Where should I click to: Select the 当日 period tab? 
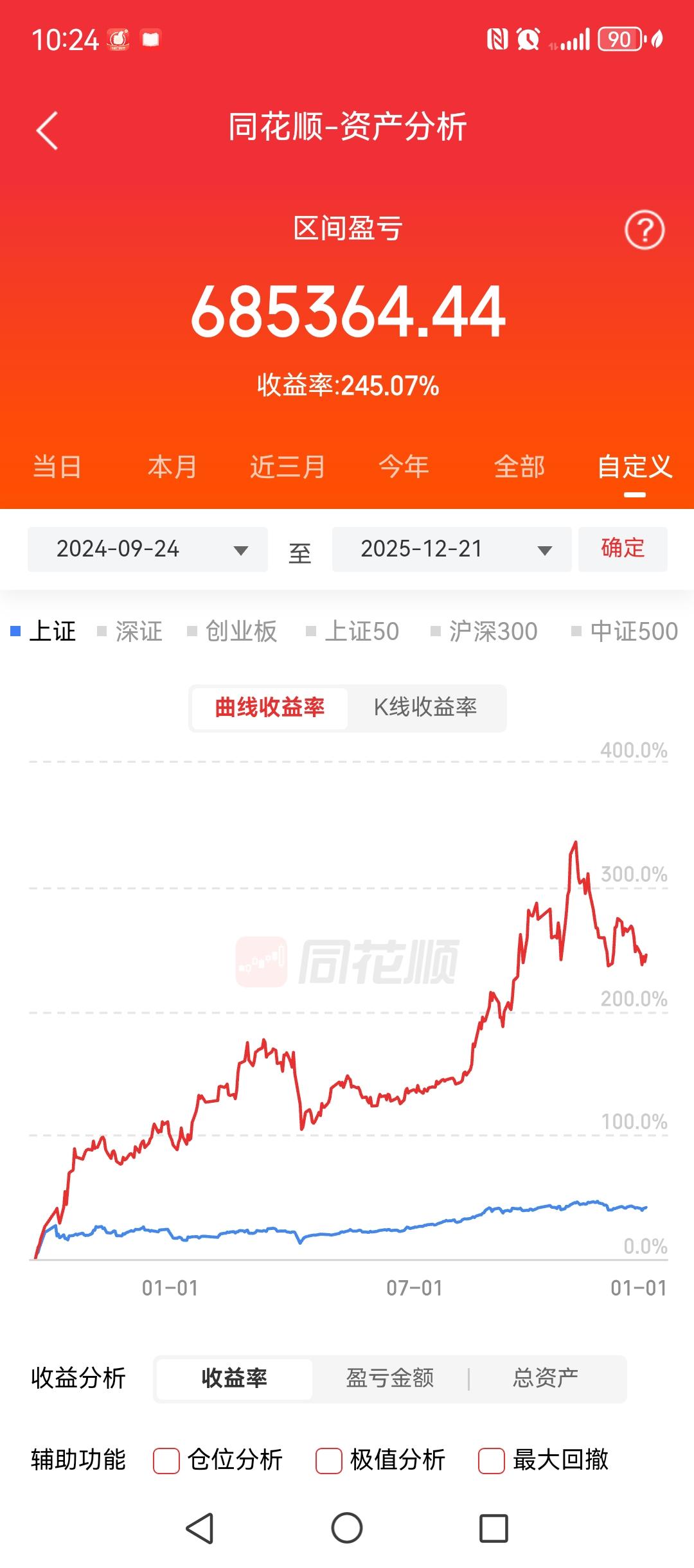[x=57, y=467]
